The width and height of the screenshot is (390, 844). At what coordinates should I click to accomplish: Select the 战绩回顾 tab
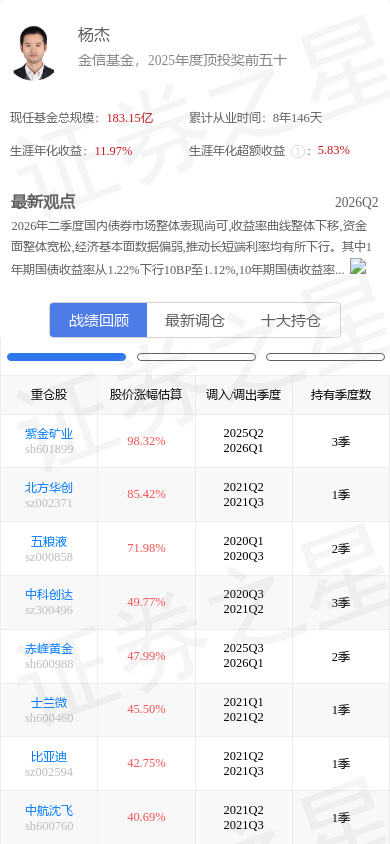point(98,321)
